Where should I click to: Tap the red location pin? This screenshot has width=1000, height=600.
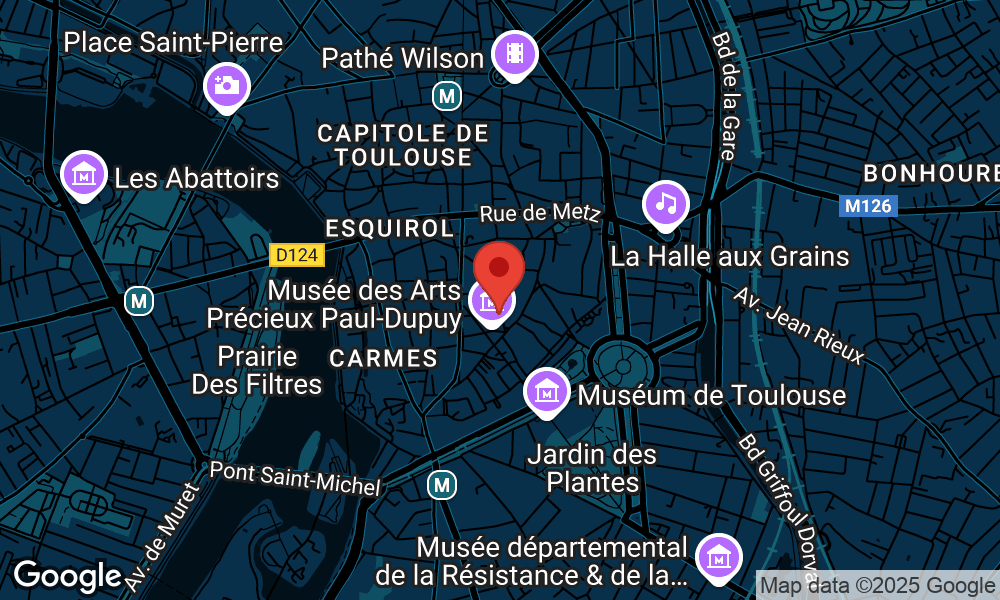(498, 270)
